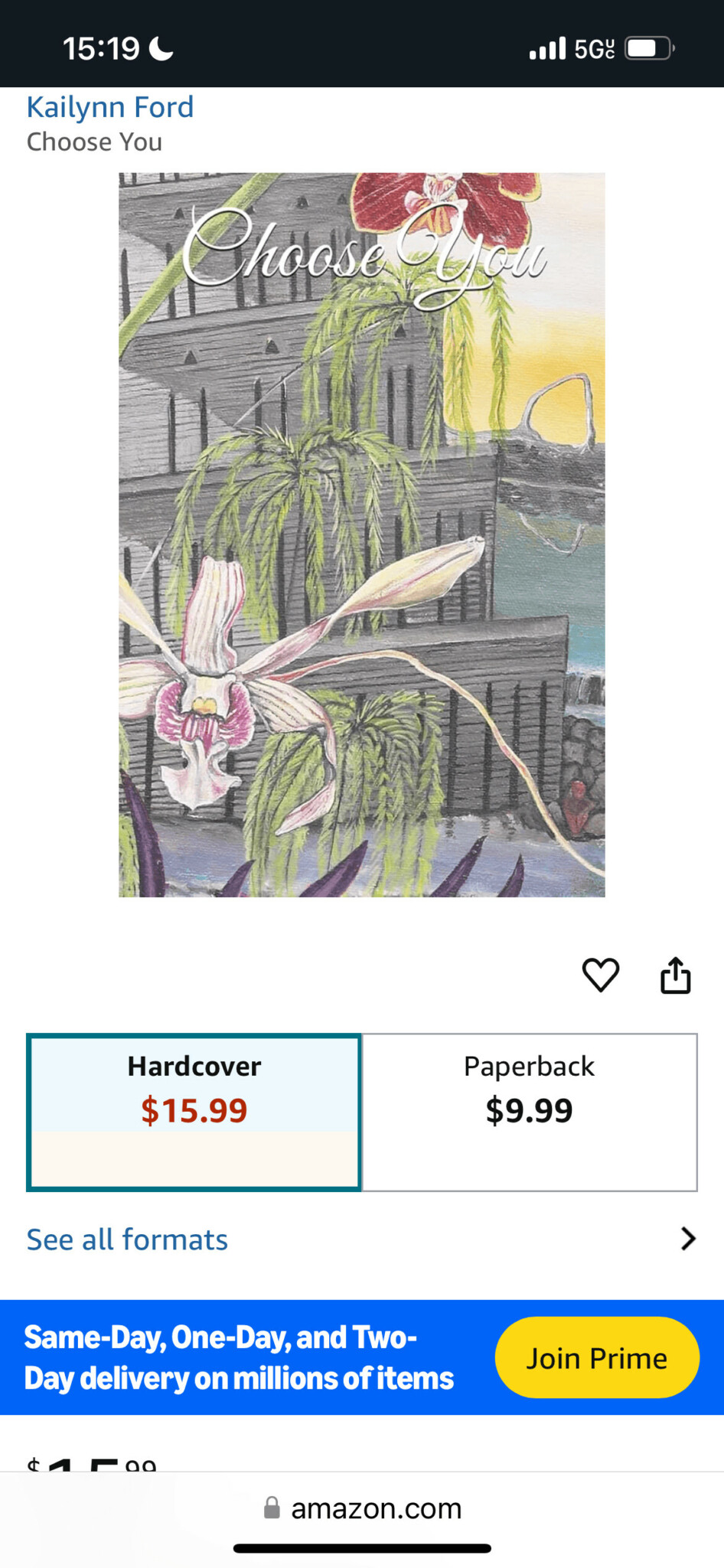Open the Choose You book cover image

pos(361,534)
